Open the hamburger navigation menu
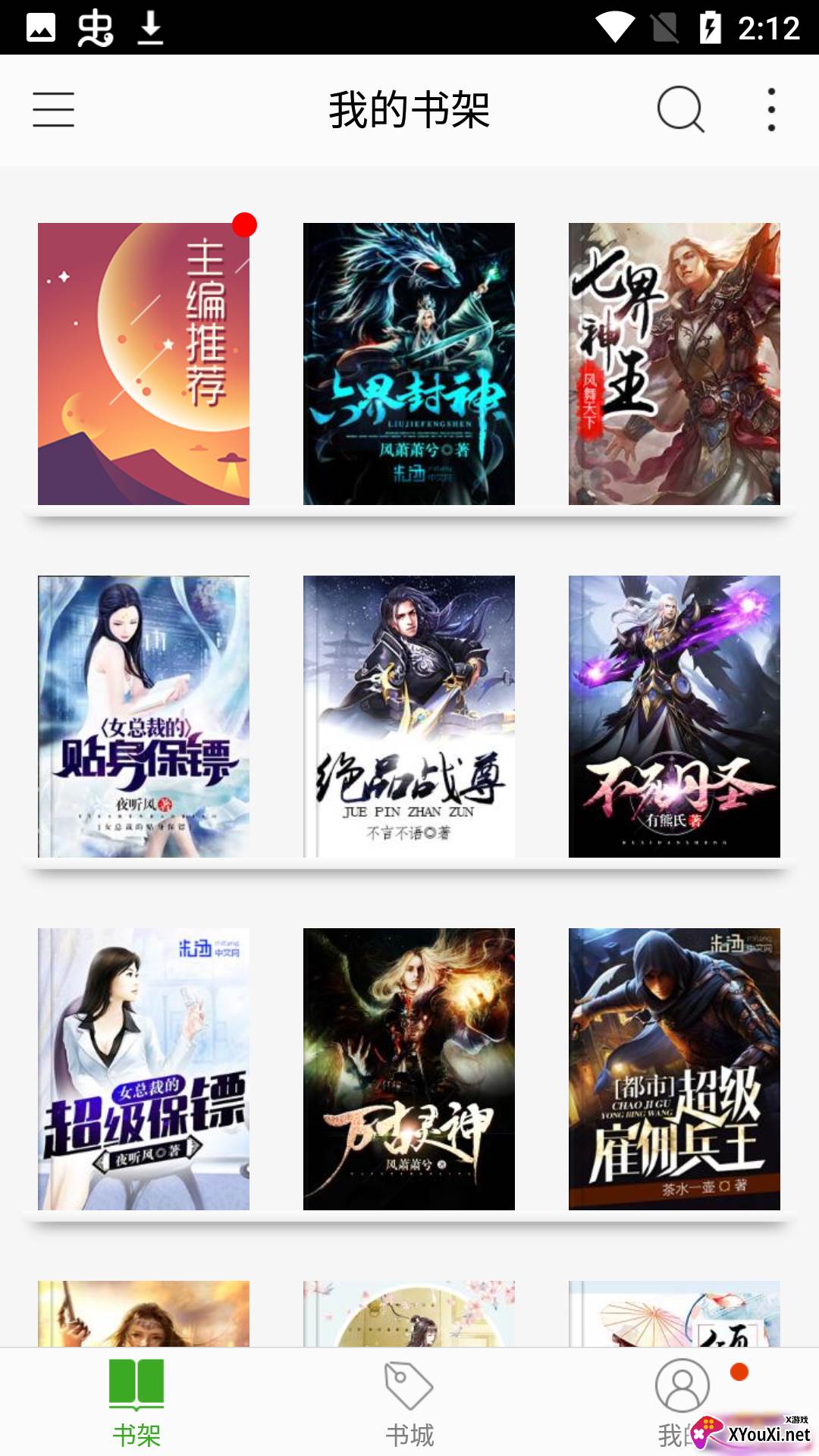 (x=53, y=110)
